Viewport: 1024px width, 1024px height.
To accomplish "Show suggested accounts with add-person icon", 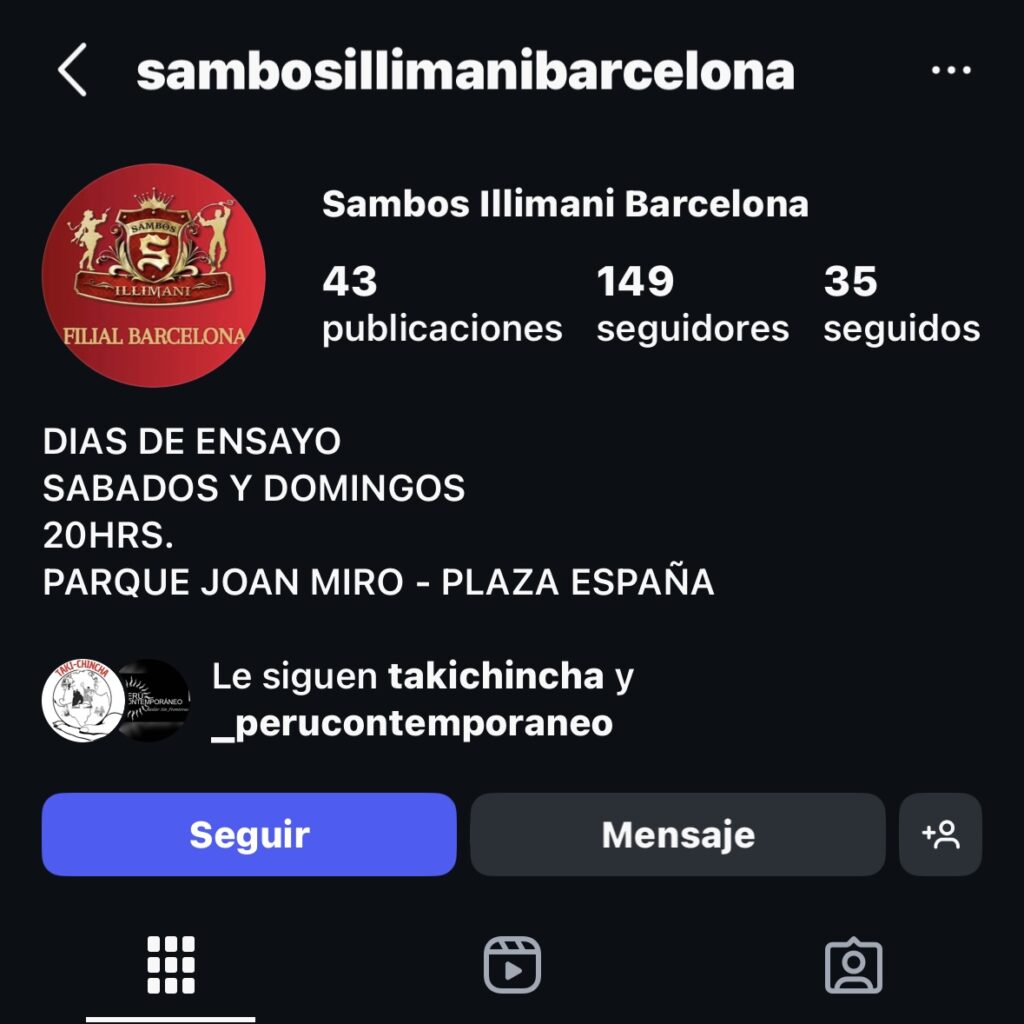I will (940, 835).
